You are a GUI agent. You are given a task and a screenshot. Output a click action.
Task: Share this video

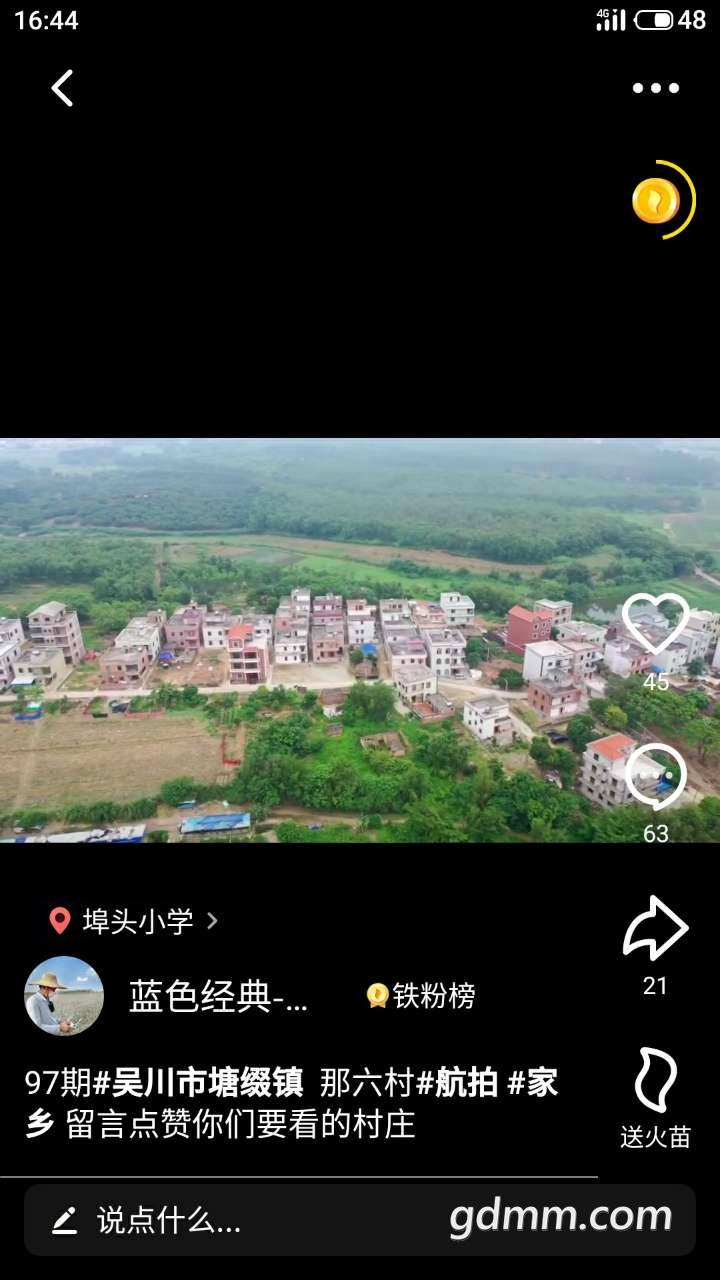(655, 930)
